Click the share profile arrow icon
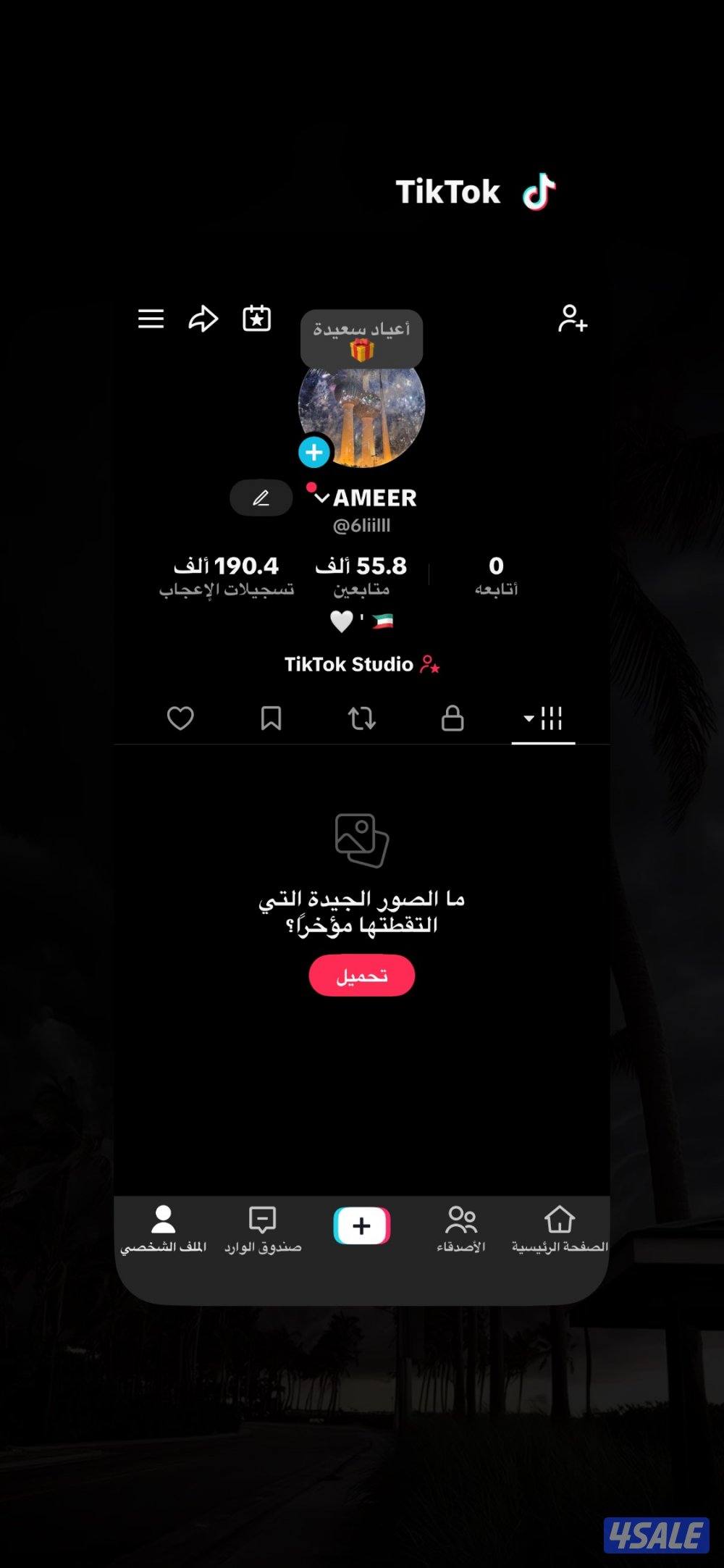The image size is (724, 1568). click(x=202, y=319)
